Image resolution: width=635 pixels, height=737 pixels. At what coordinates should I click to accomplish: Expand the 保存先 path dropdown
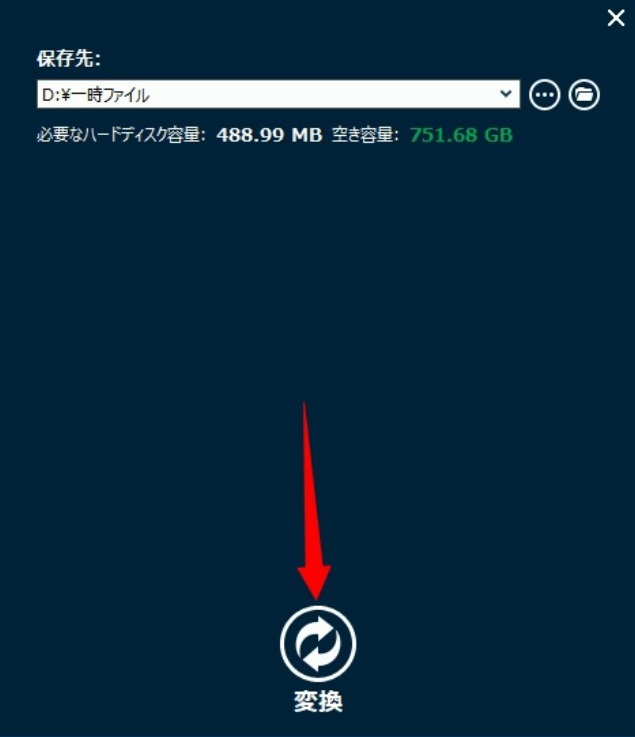tap(505, 95)
